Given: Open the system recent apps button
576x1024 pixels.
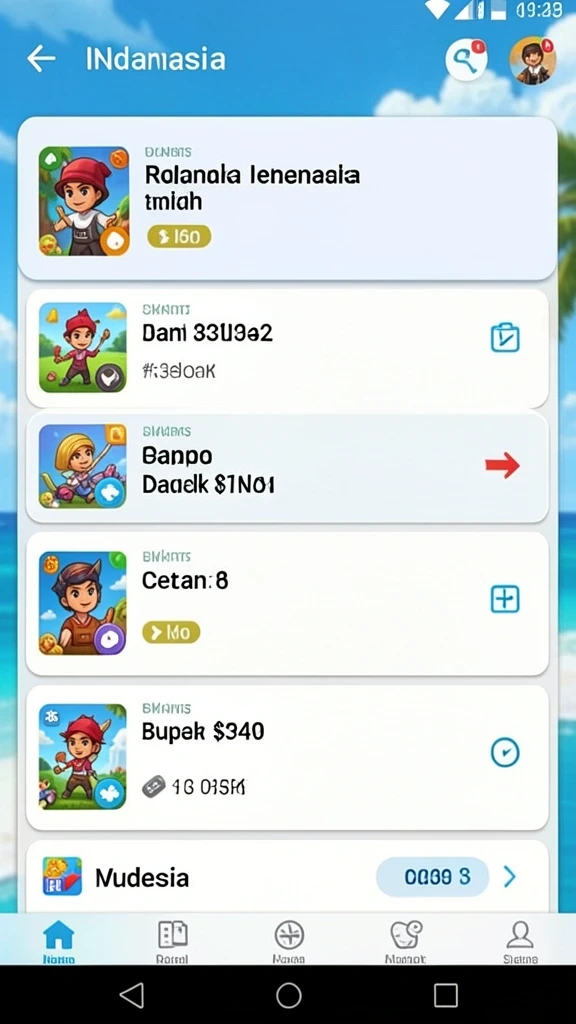Looking at the screenshot, I should 445,996.
